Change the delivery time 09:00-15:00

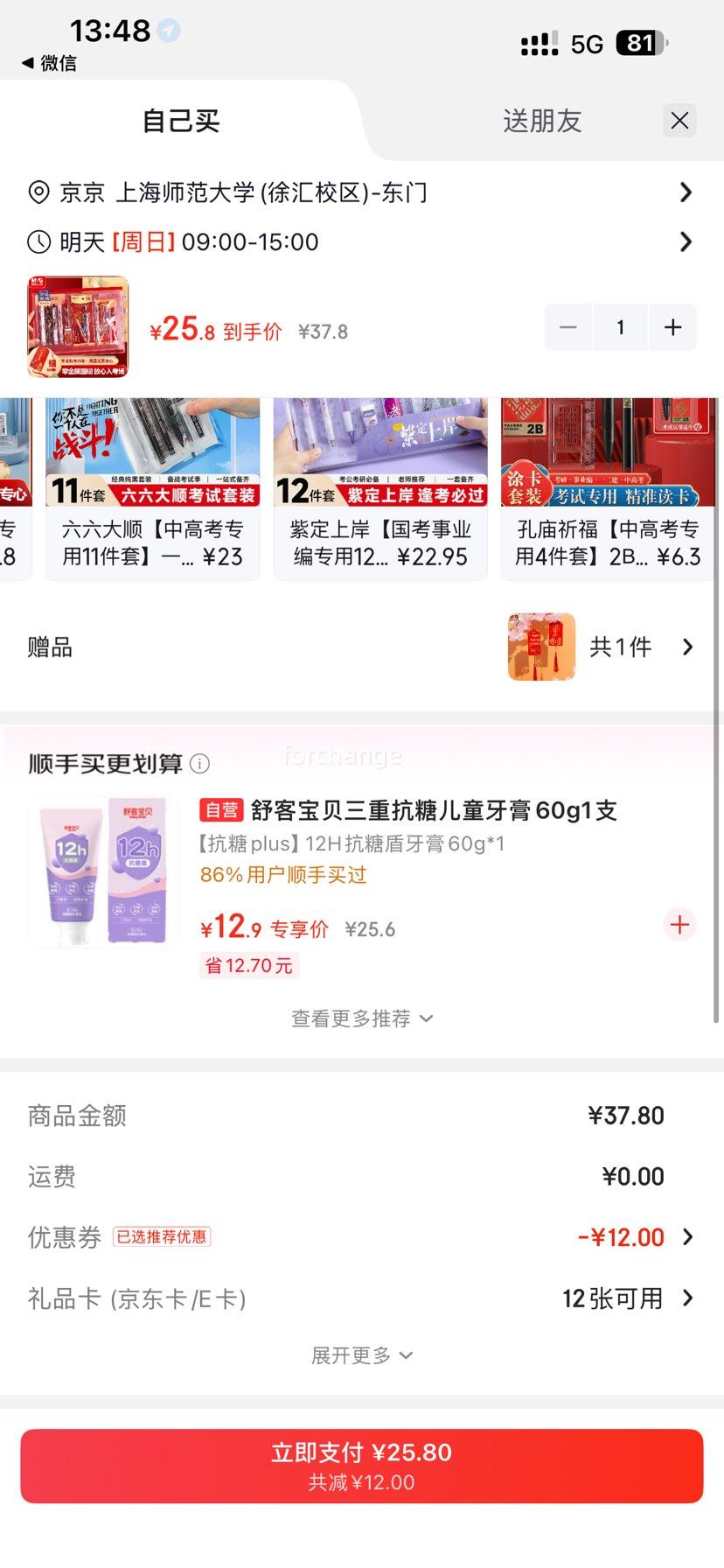tap(359, 241)
